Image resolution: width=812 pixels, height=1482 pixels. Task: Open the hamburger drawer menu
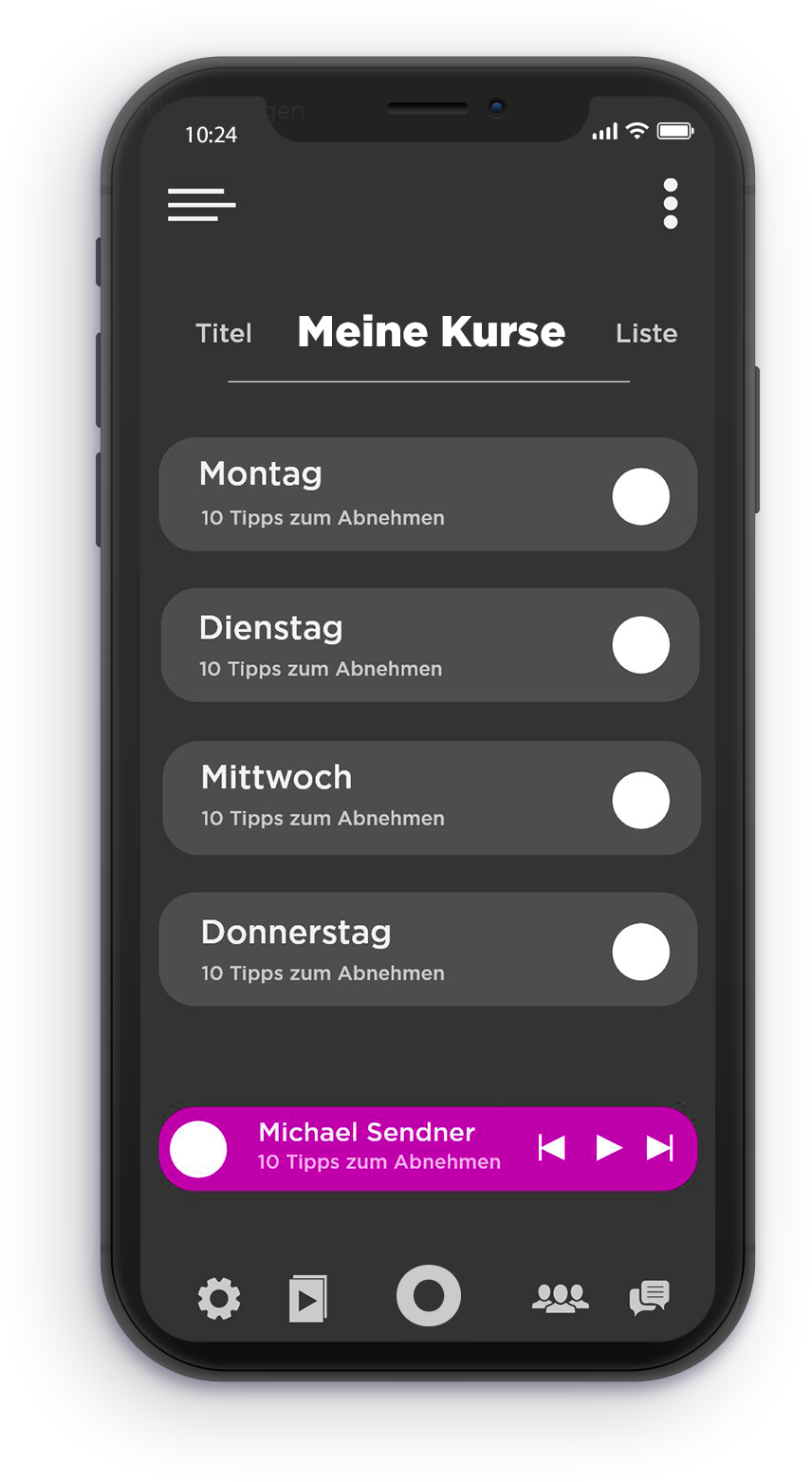201,205
